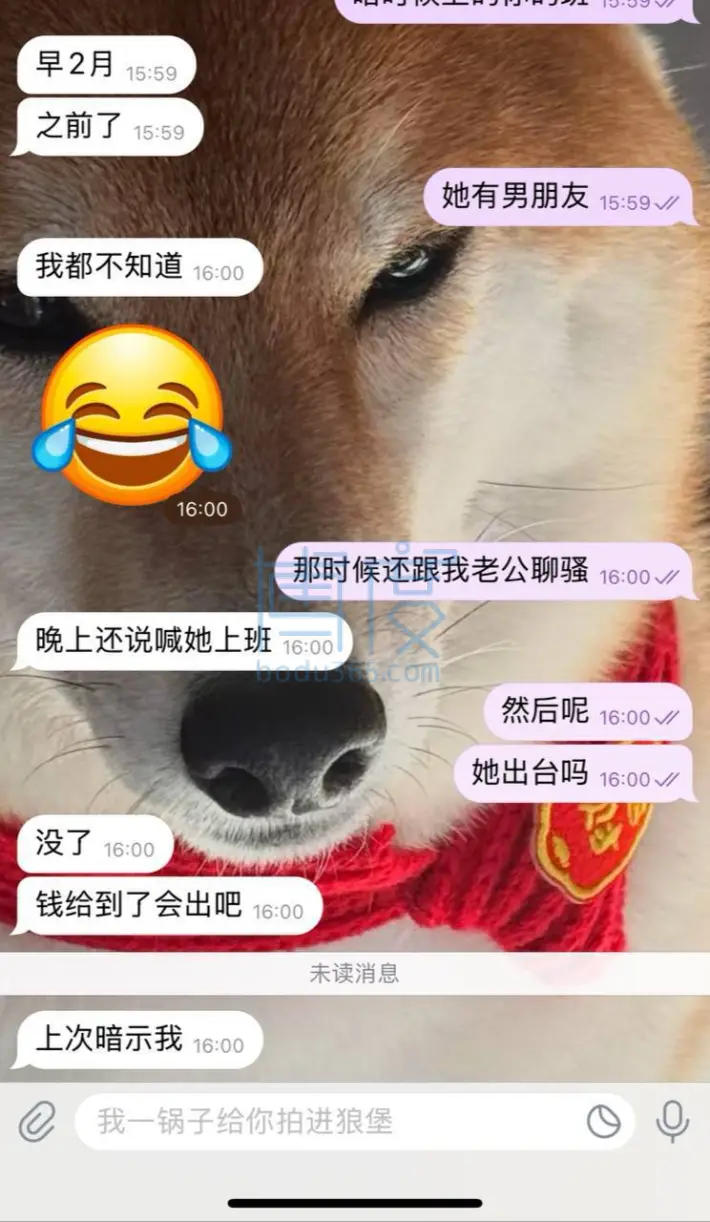710x1222 pixels.
Task: Tap the paperclip attach icon
Action: coord(37,1122)
